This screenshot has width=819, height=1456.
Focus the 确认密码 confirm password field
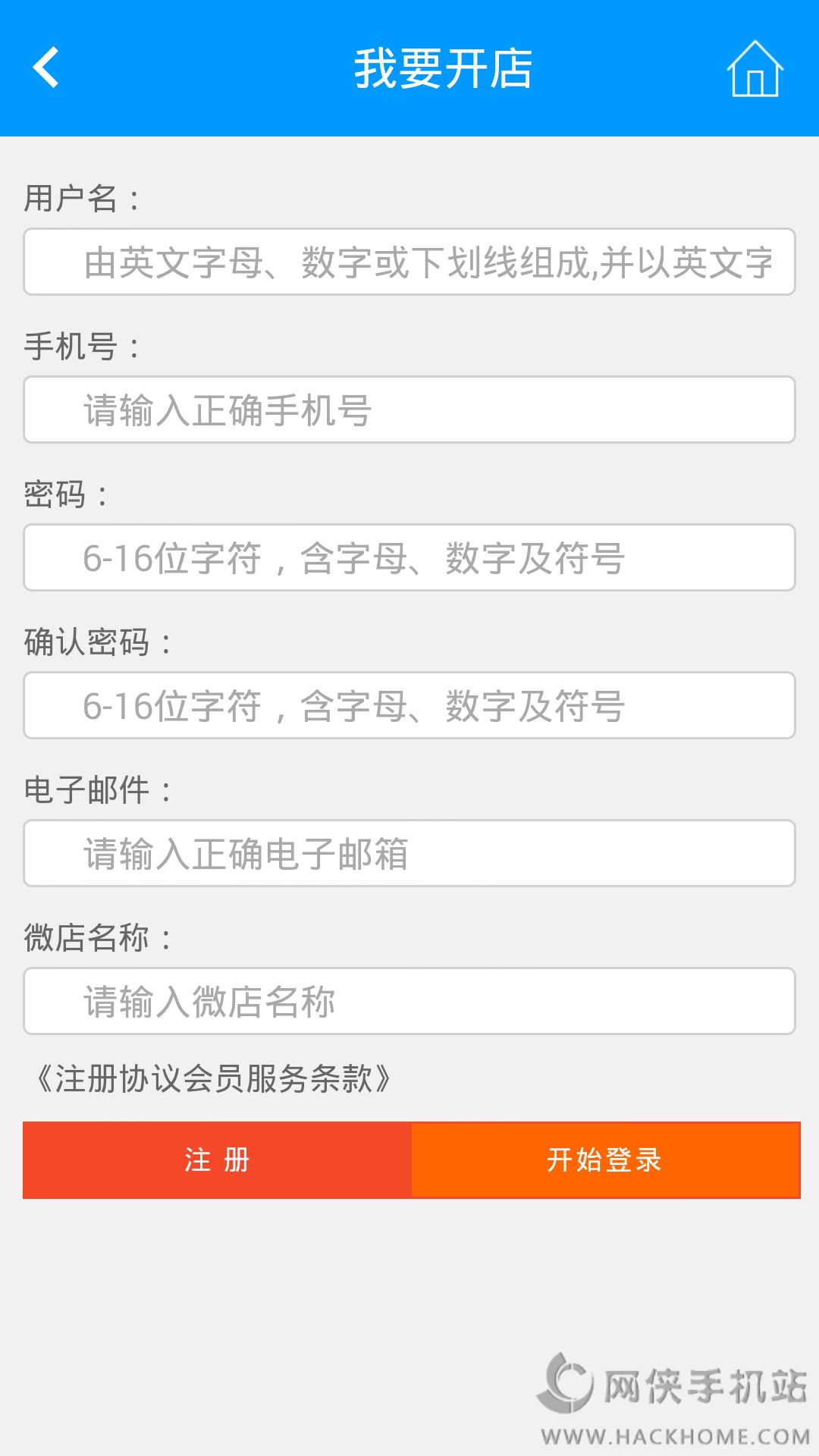(409, 706)
